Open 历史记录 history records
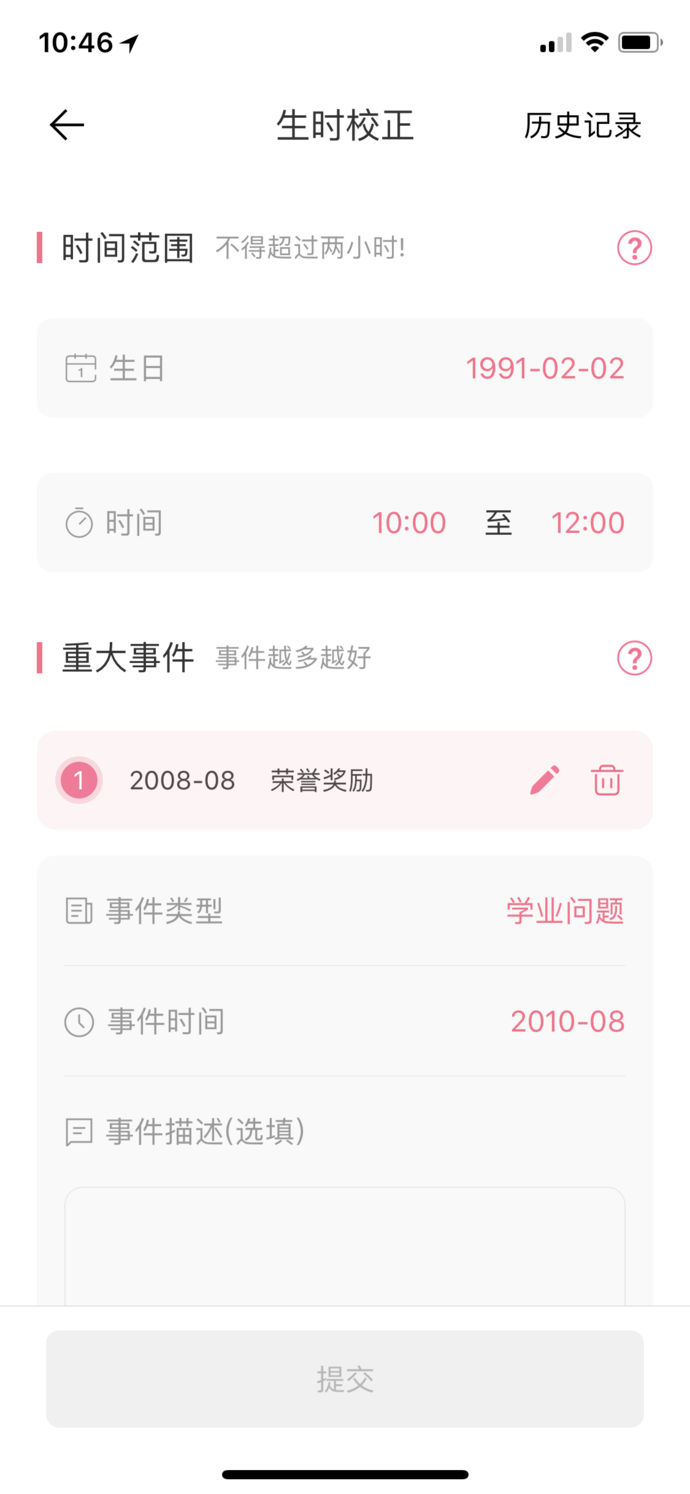Image resolution: width=690 pixels, height=1494 pixels. (x=582, y=126)
